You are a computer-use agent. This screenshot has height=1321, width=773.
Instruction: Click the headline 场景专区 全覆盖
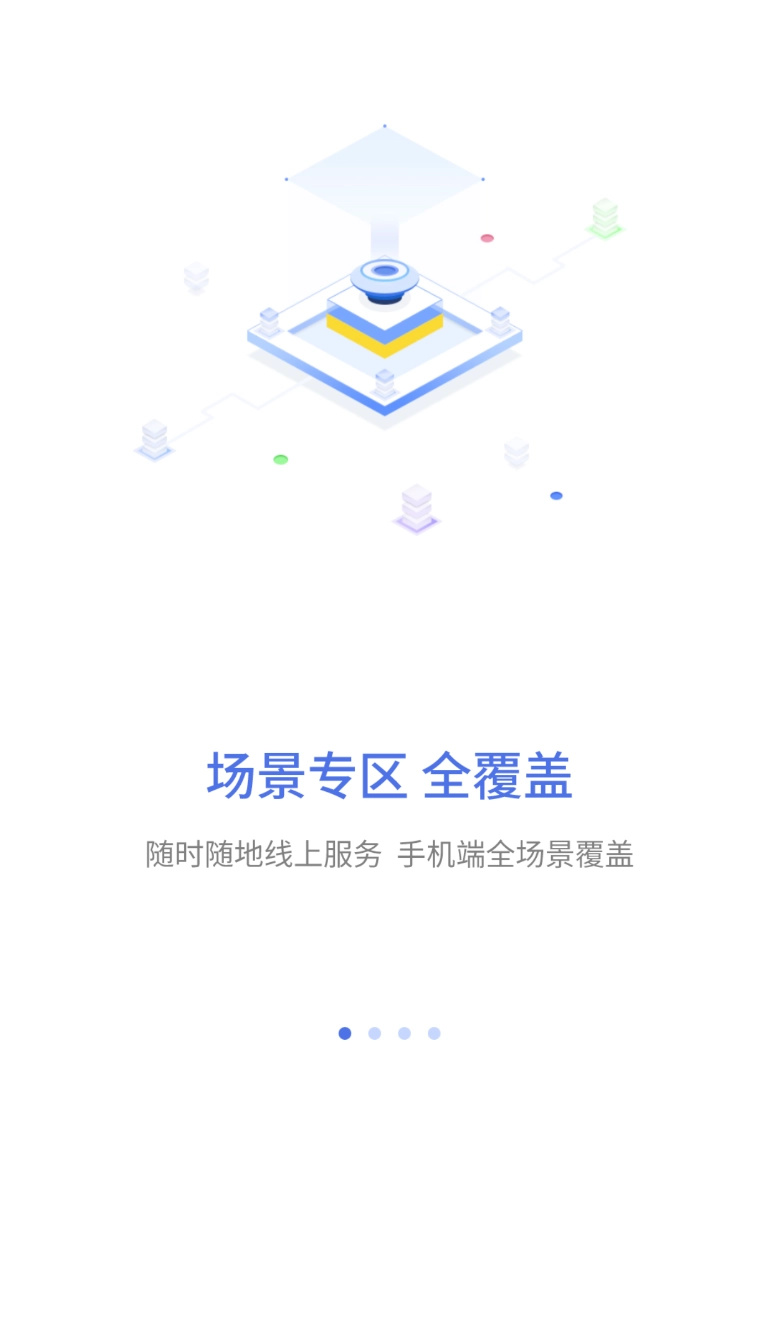389,780
